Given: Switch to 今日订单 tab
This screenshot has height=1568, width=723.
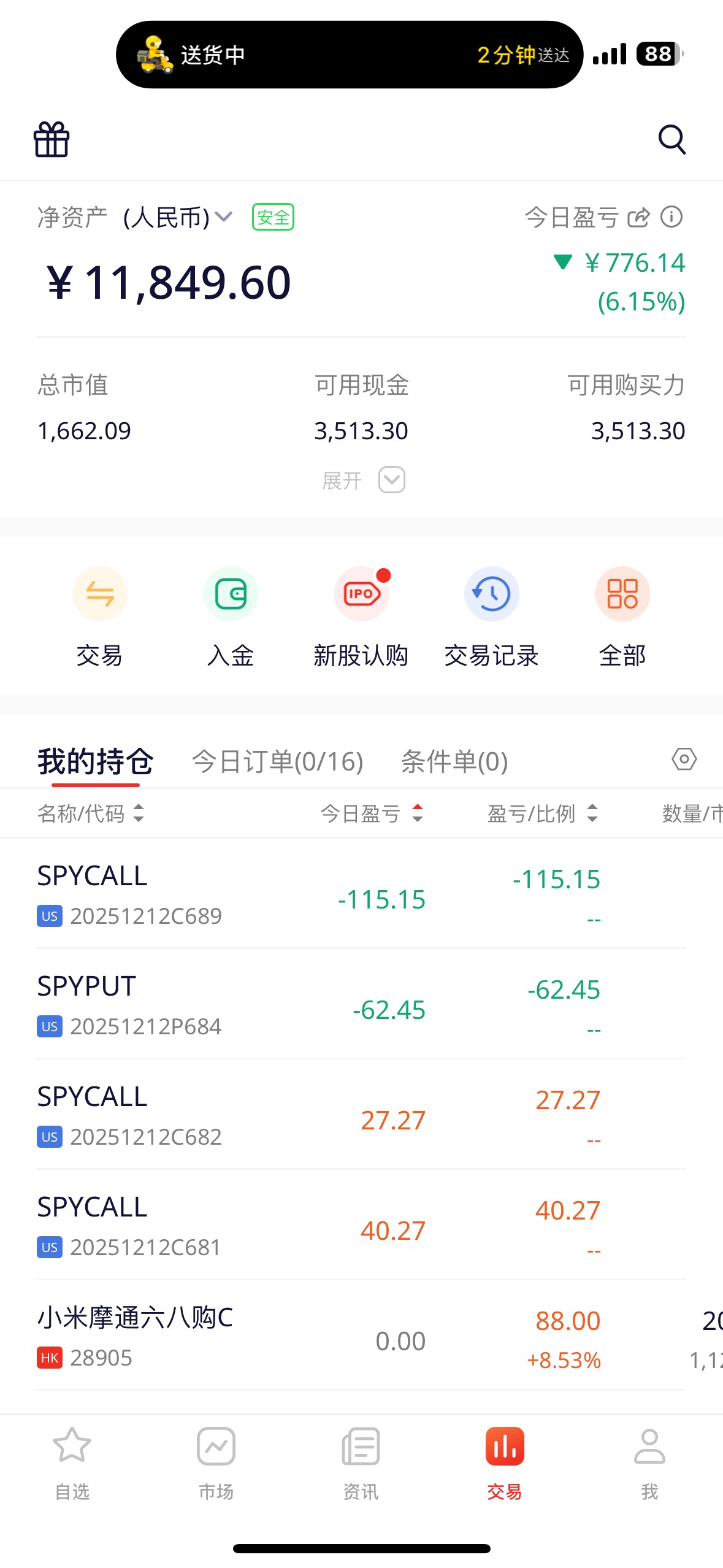Looking at the screenshot, I should tap(277, 761).
